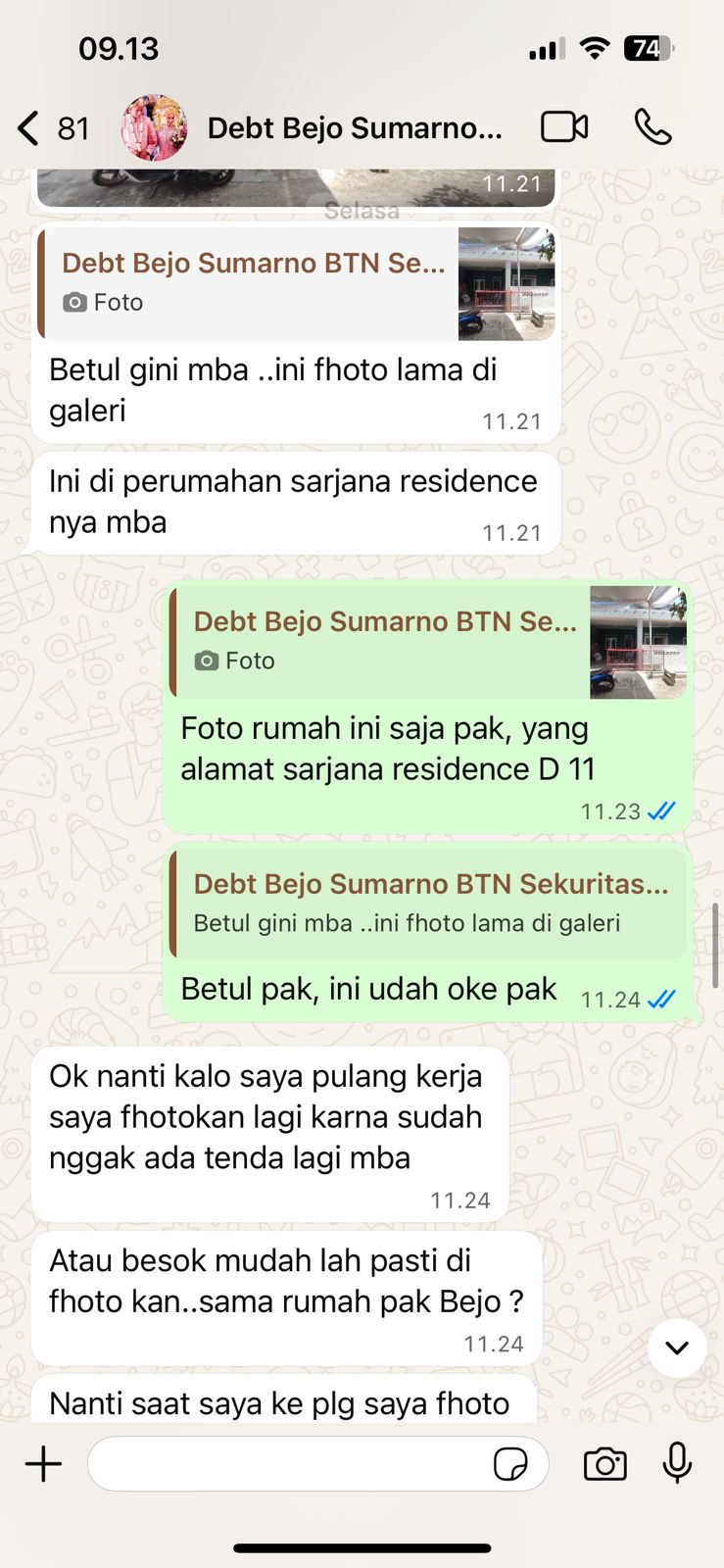The image size is (724, 1568).
Task: Tap the partially visible photo at the top
Action: click(x=294, y=181)
